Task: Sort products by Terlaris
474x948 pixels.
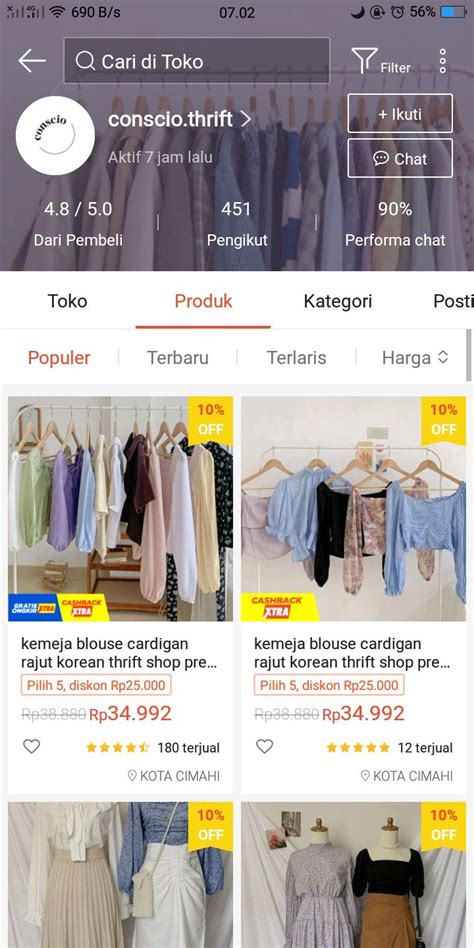Action: [296, 357]
